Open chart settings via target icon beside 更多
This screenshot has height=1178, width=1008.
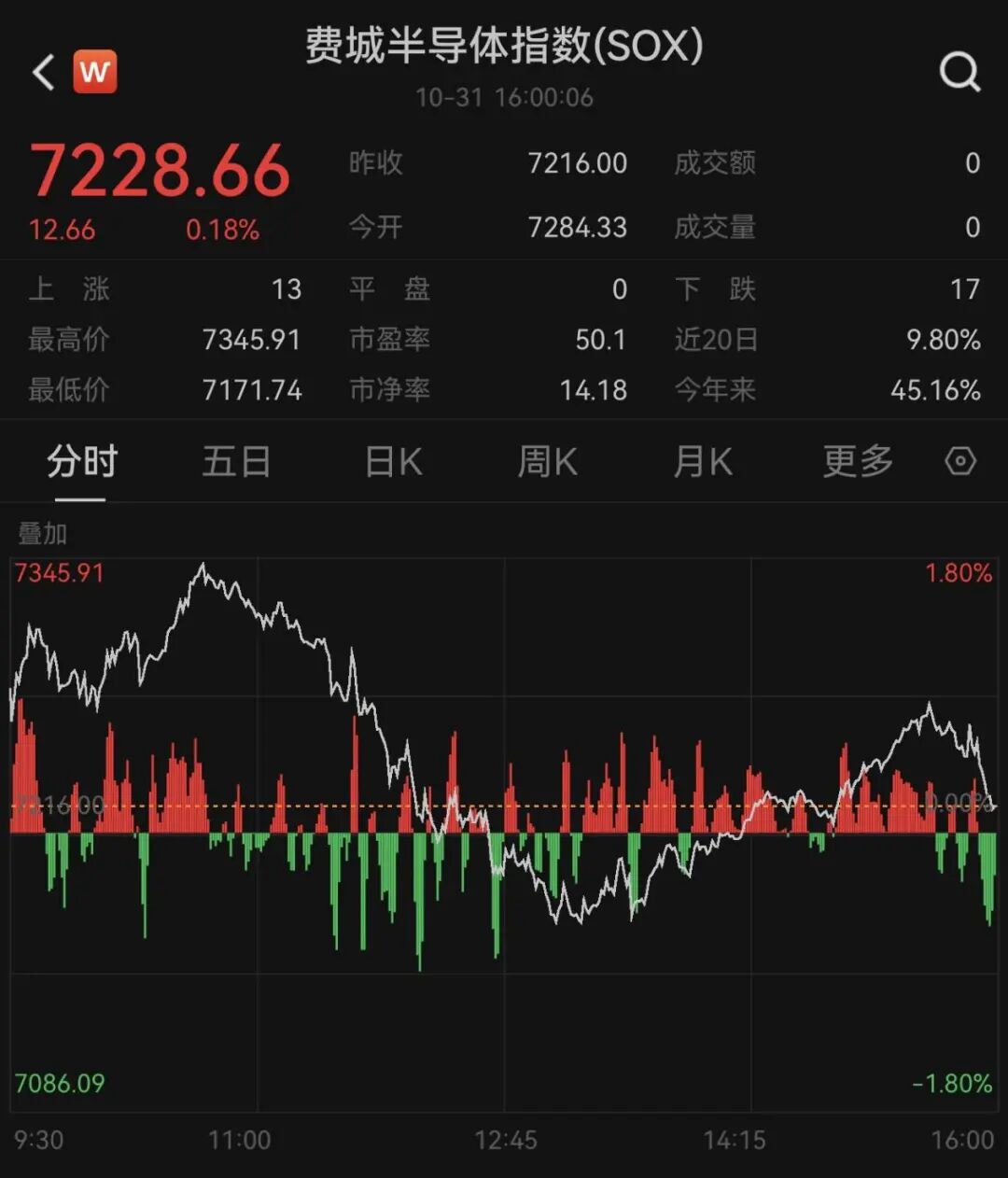tap(959, 461)
